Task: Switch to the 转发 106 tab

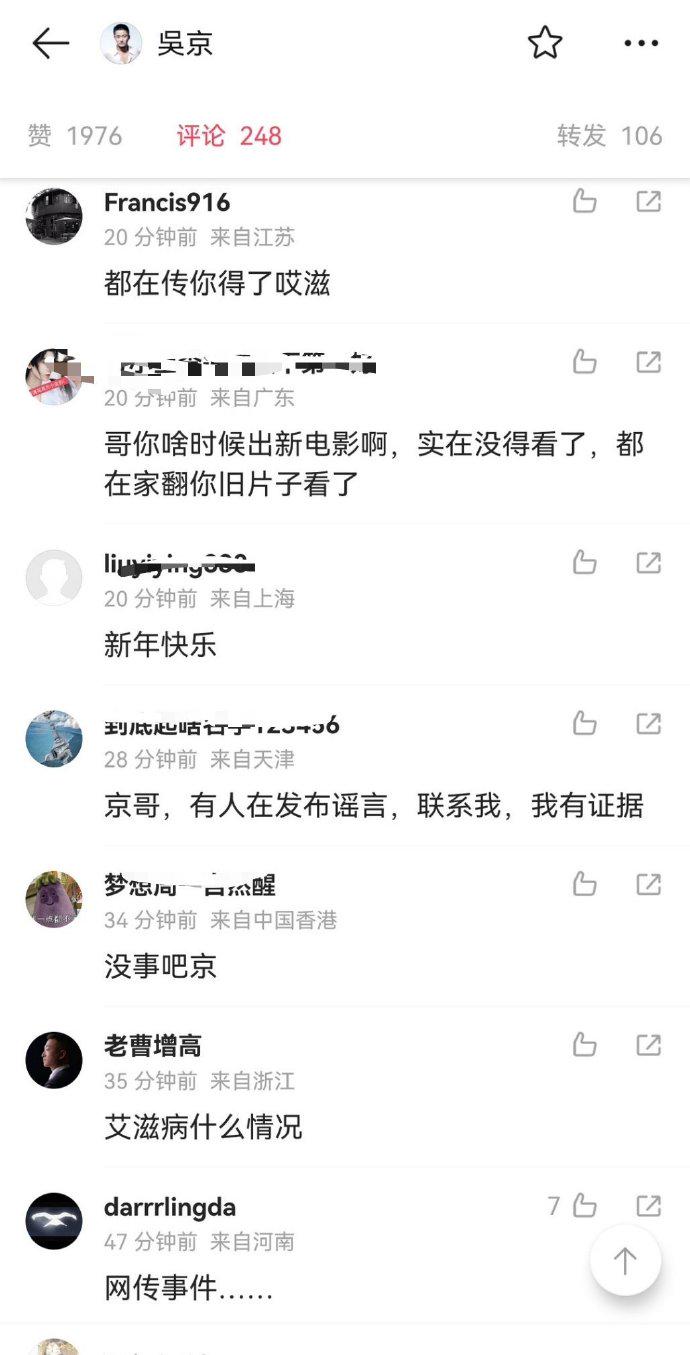Action: coord(609,136)
